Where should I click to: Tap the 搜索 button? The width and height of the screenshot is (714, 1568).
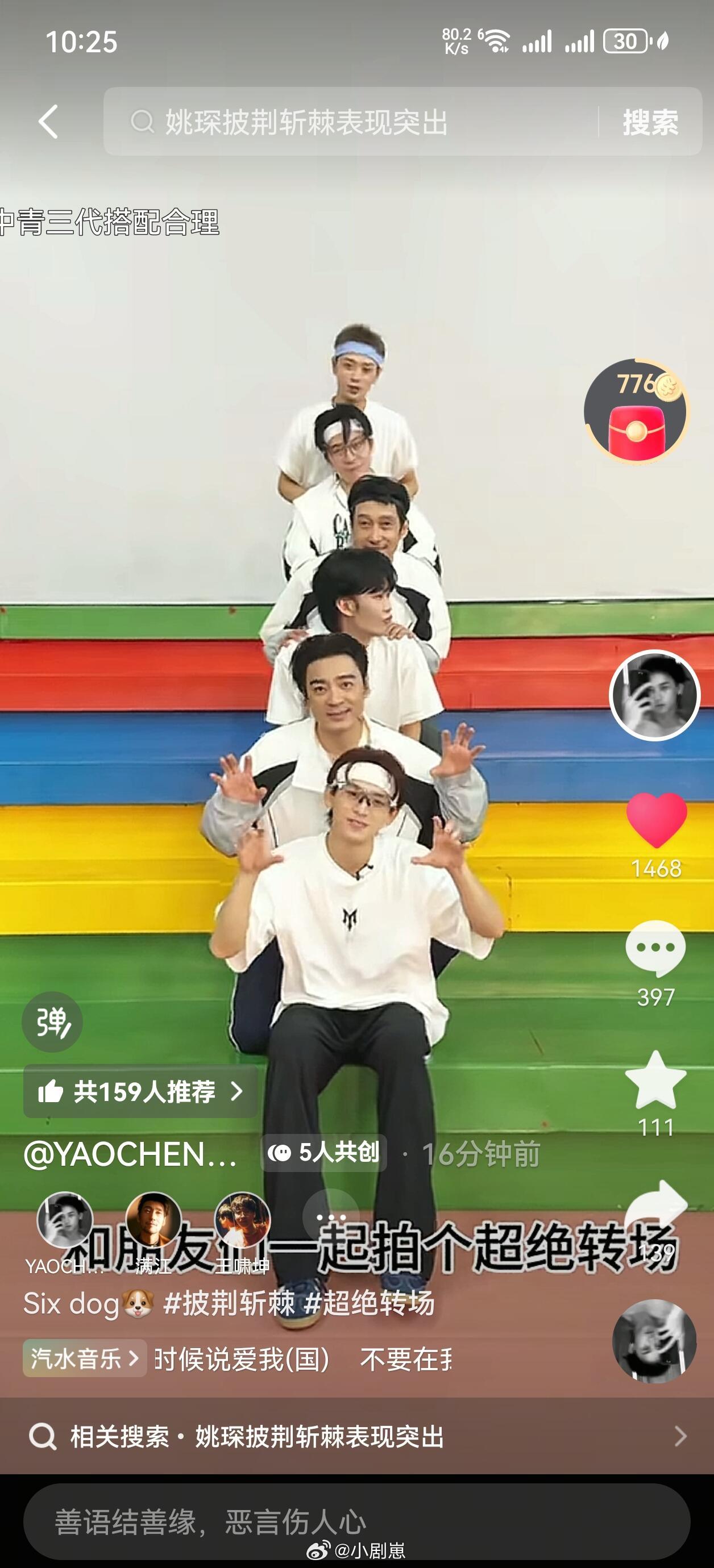650,122
